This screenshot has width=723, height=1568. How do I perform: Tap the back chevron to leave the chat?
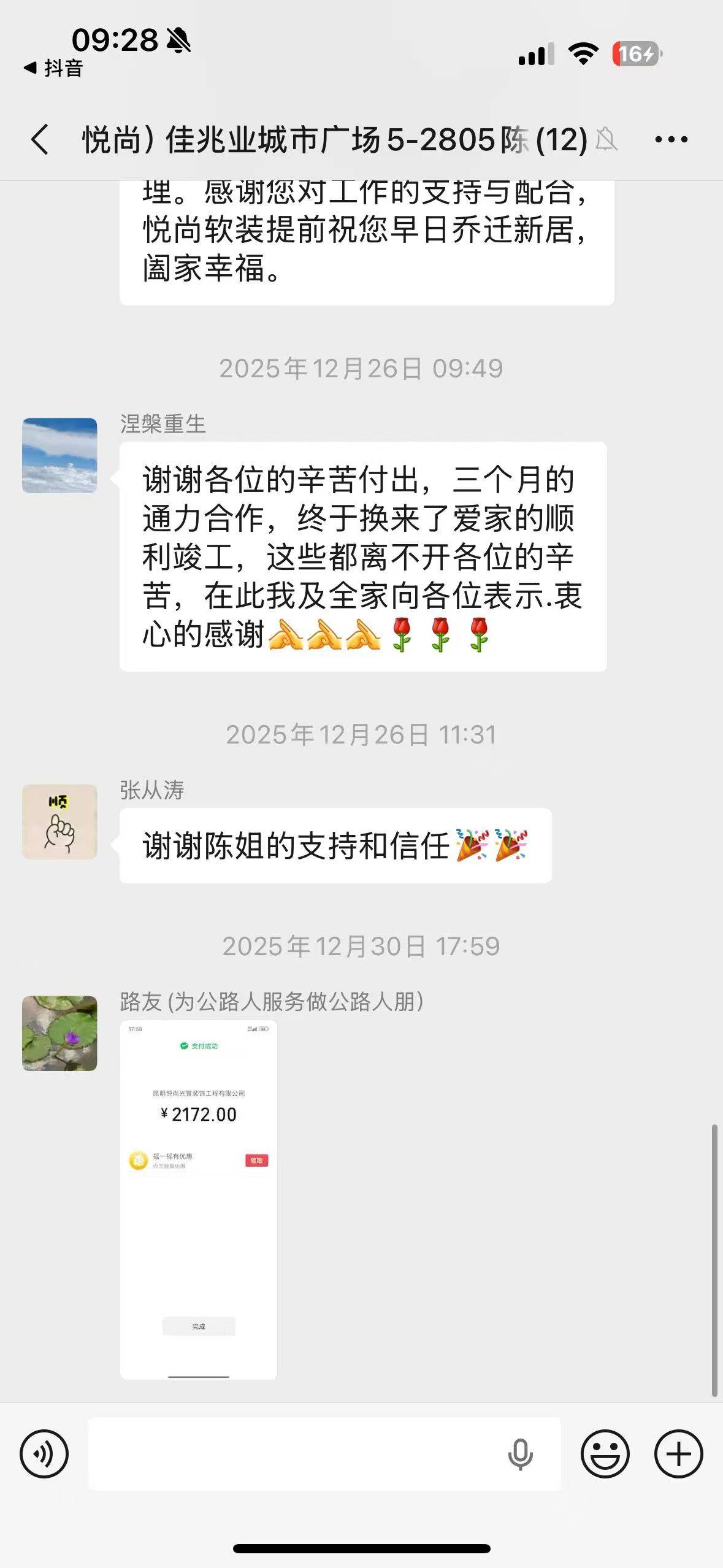(x=39, y=138)
